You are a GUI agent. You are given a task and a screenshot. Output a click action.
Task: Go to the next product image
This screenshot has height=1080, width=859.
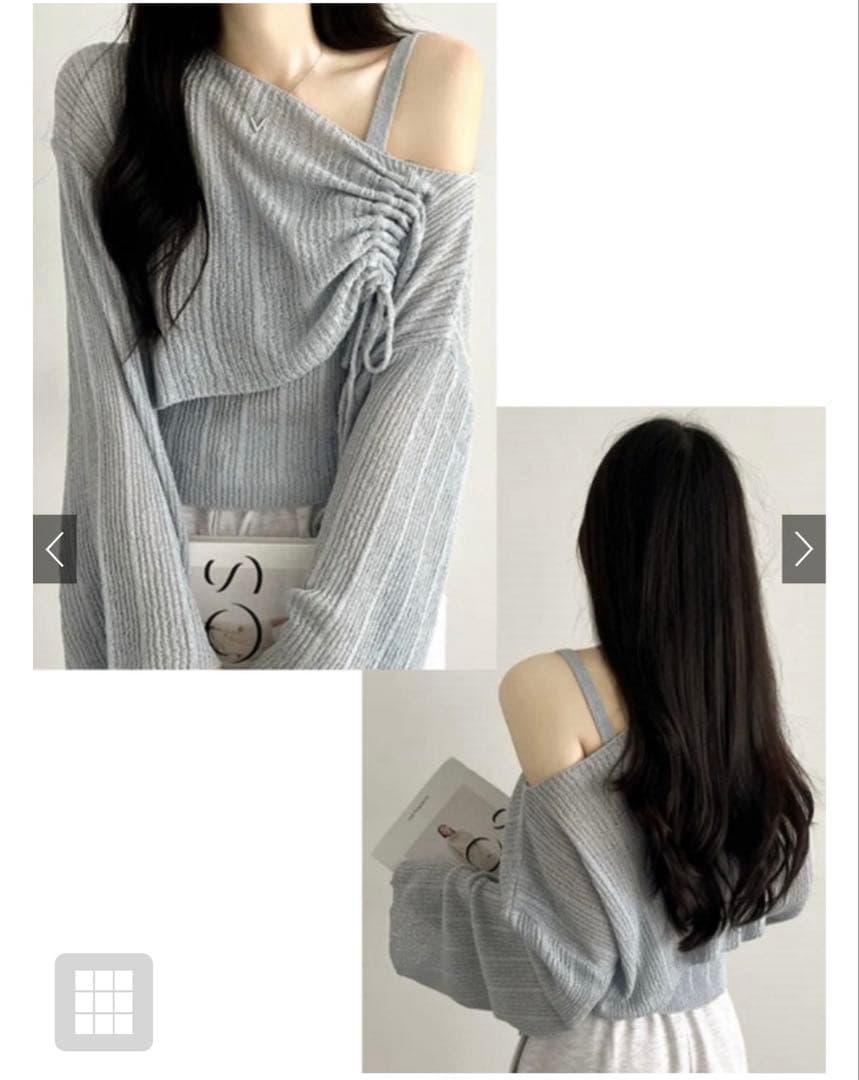803,549
